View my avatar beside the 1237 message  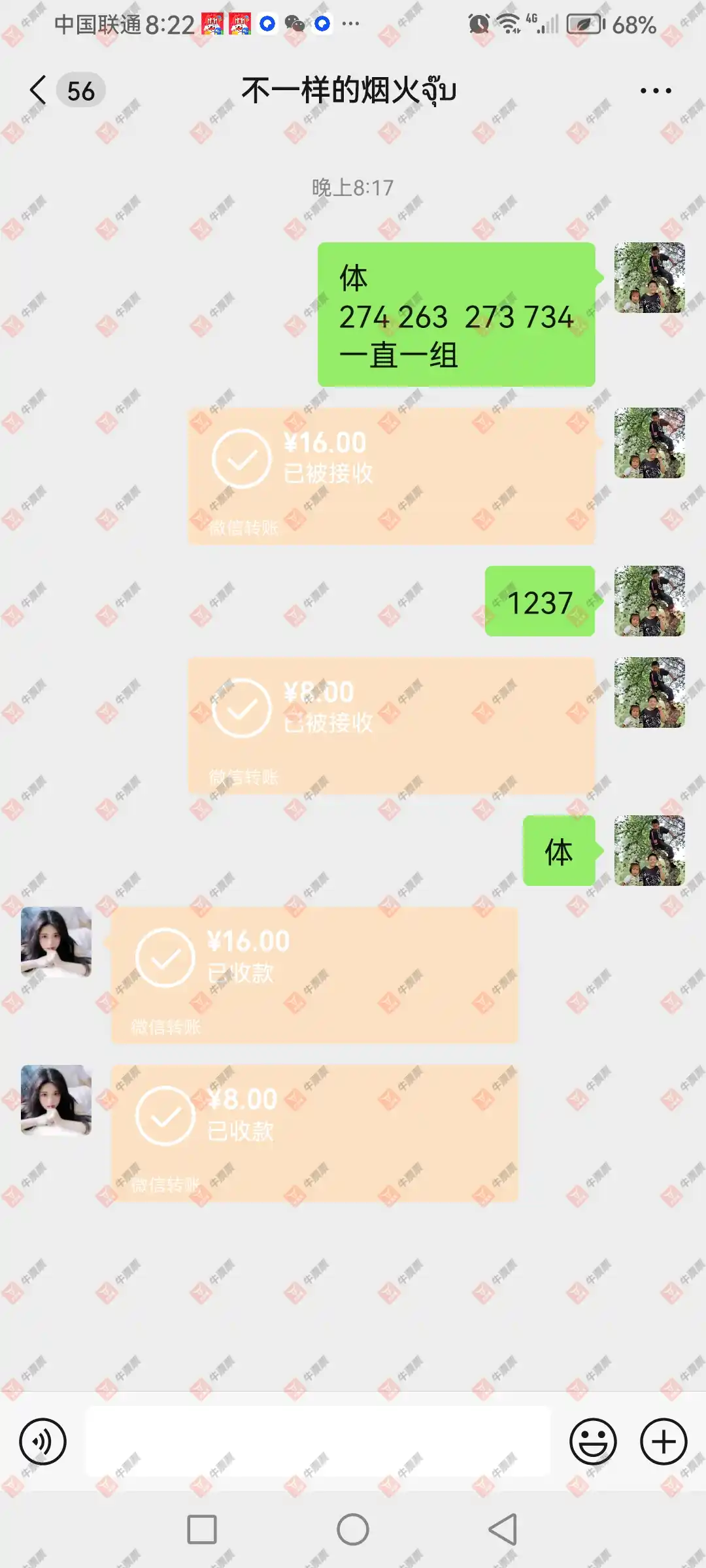tap(649, 601)
